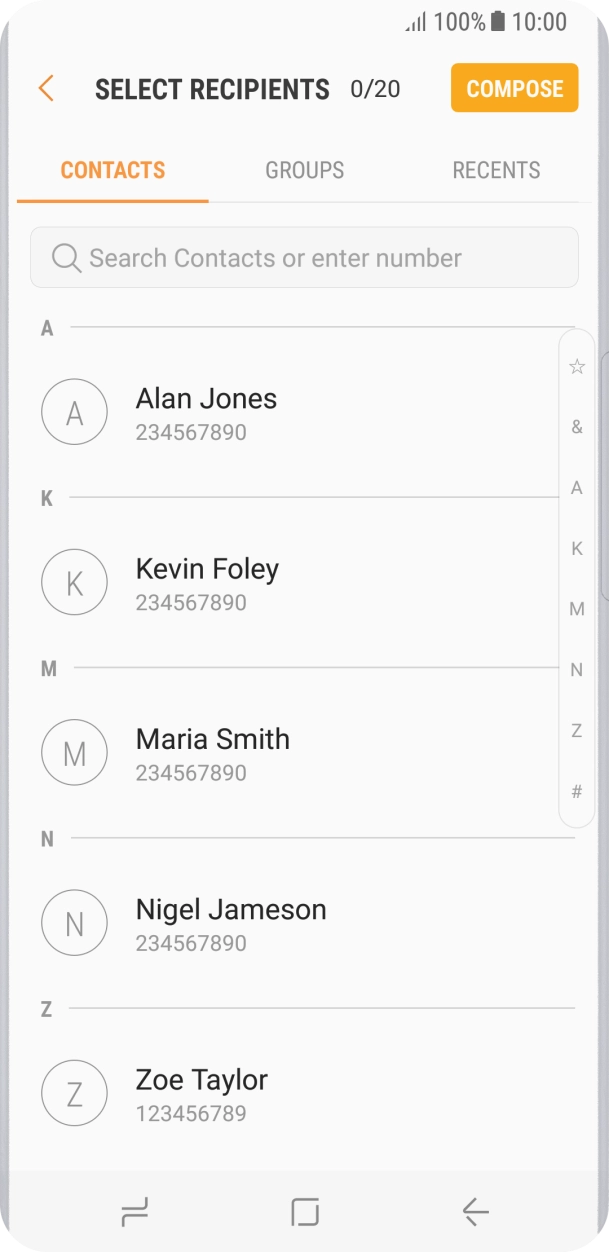Add Nigel Jameson as recipient
The width and height of the screenshot is (609, 1252).
[230, 923]
